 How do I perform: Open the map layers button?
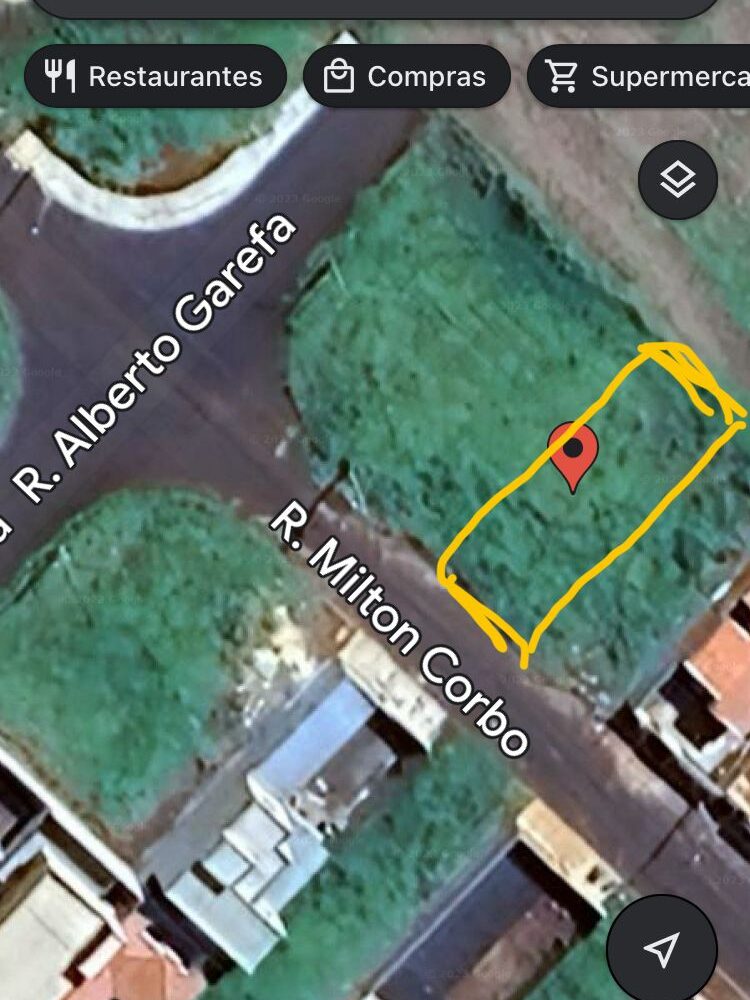[x=678, y=180]
